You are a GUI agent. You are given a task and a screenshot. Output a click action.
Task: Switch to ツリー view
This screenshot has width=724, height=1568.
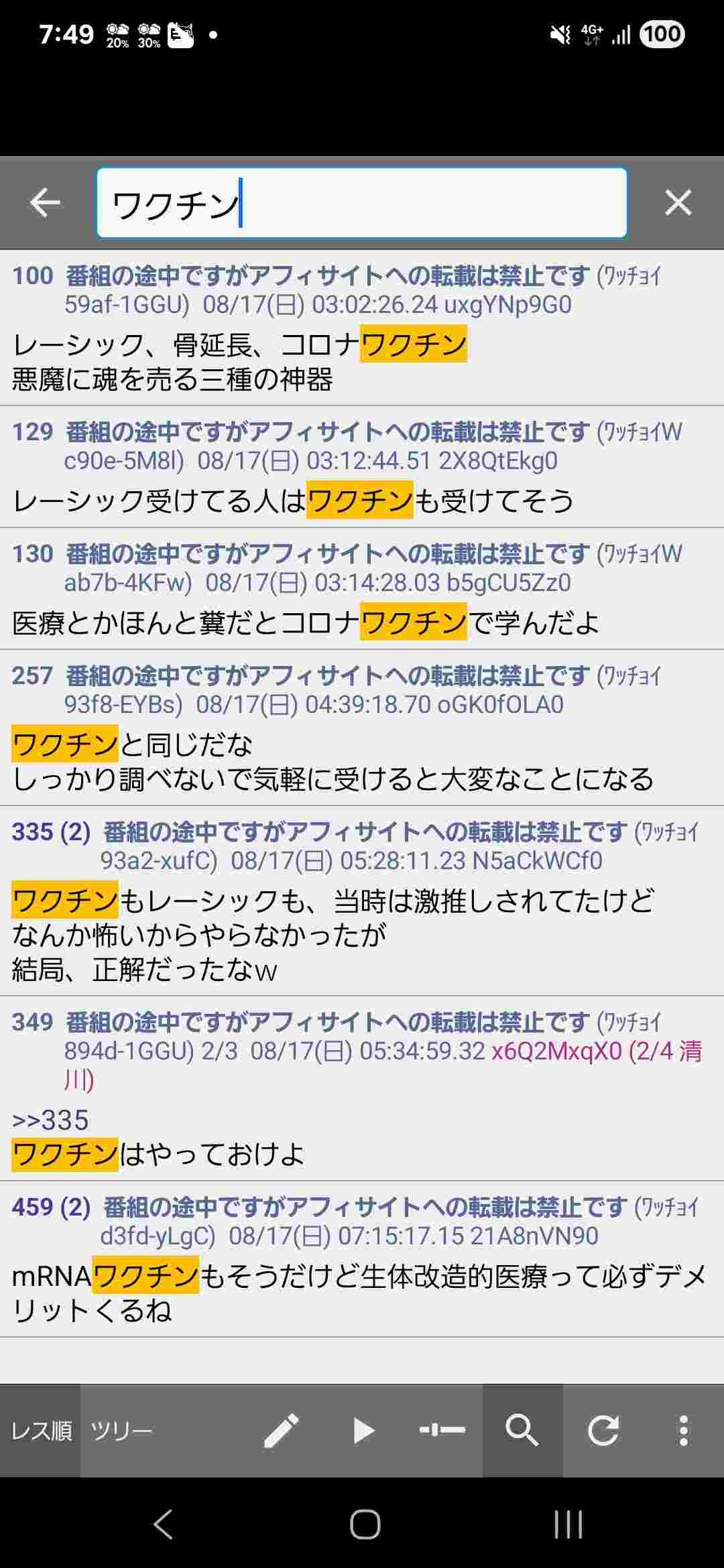point(121,1431)
